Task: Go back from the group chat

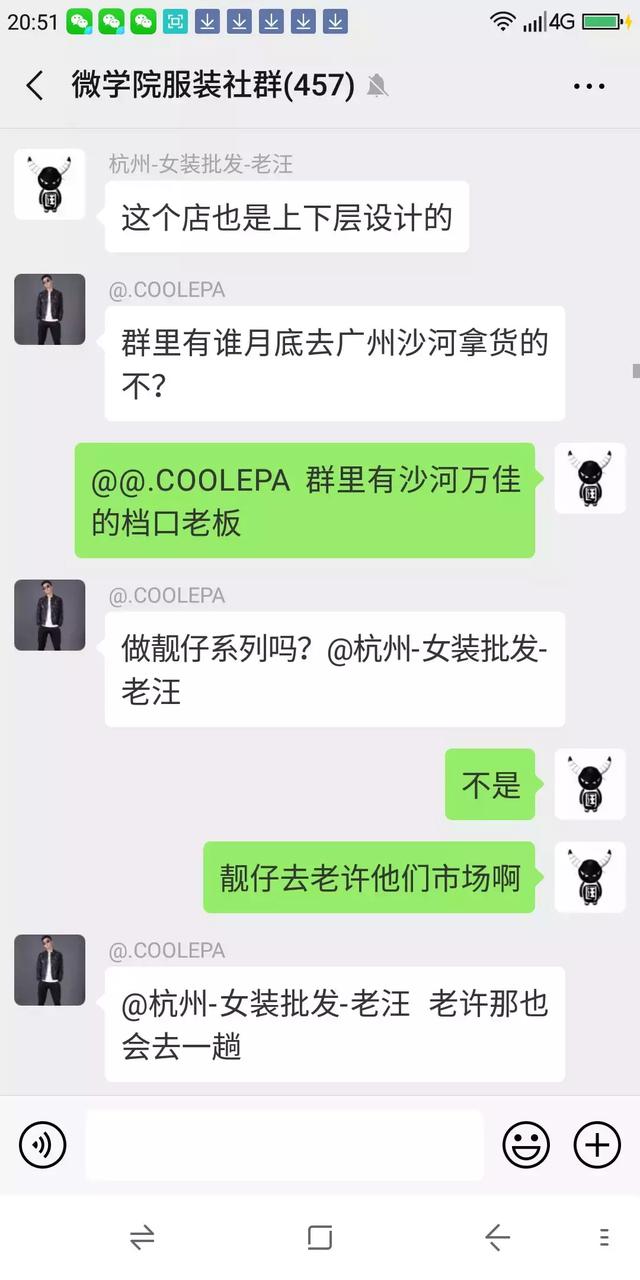Action: coord(35,86)
